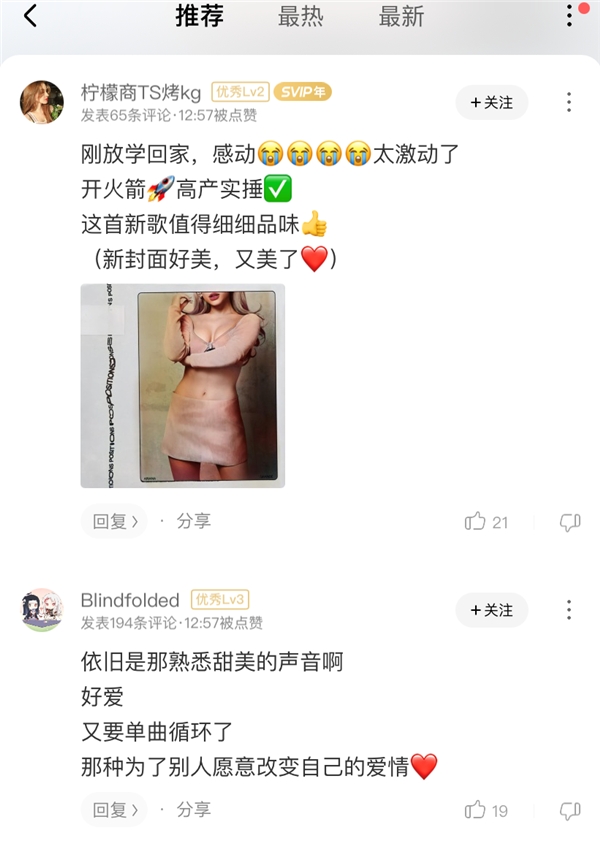Open Blindfolded's profile avatar

pyautogui.click(x=42, y=610)
